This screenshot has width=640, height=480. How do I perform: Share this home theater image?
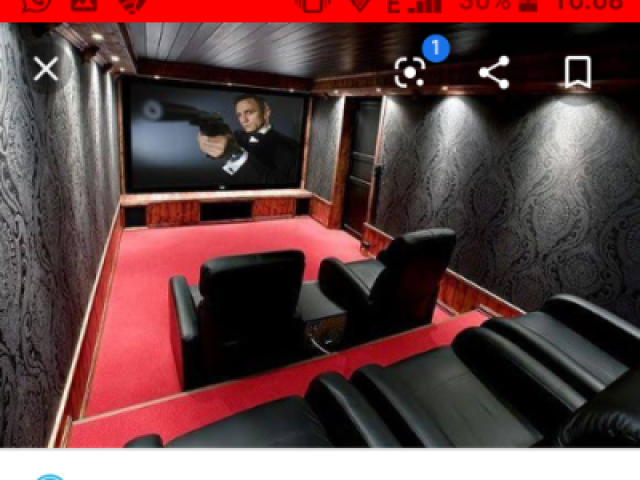pyautogui.click(x=494, y=72)
